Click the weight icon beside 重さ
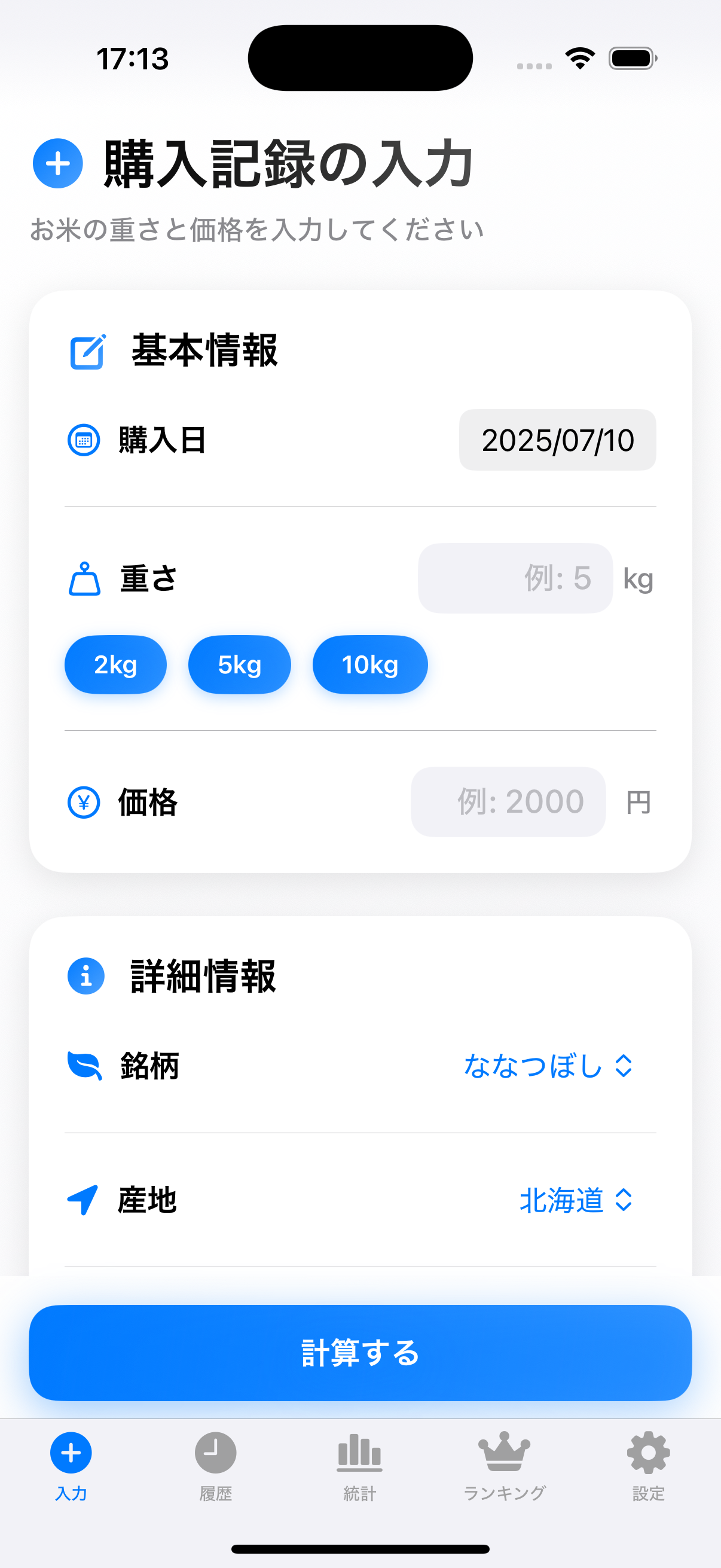This screenshot has height=1568, width=721. tap(84, 579)
